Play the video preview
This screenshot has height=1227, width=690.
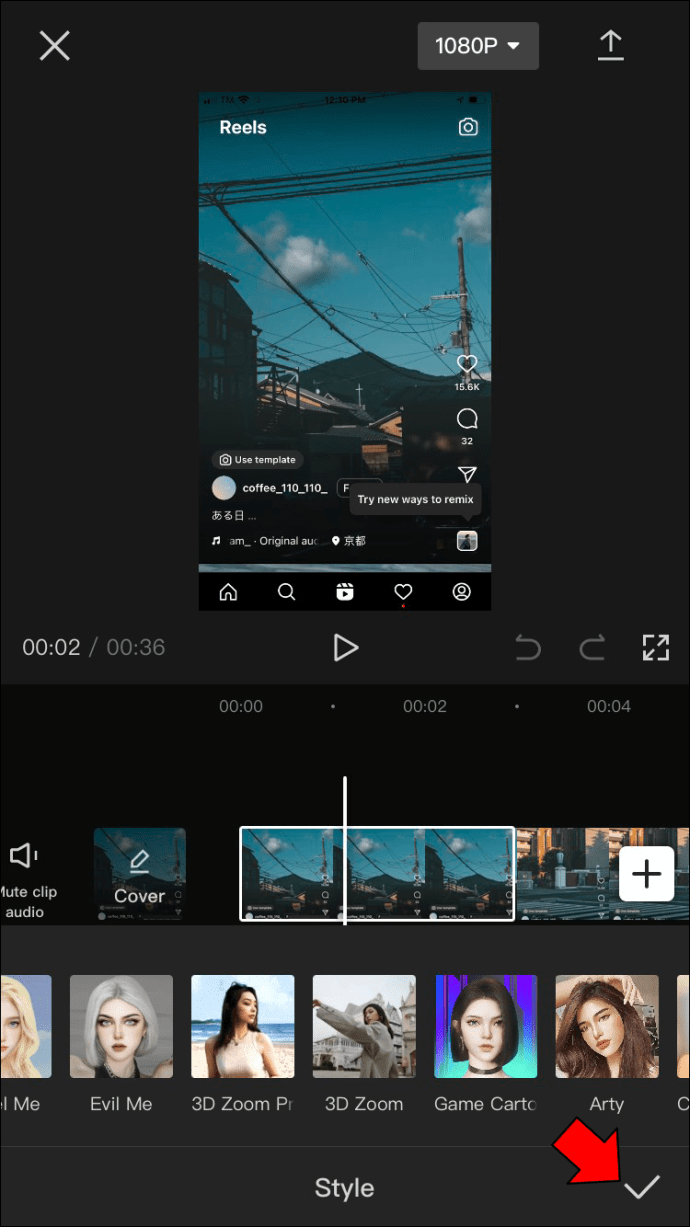(x=345, y=647)
